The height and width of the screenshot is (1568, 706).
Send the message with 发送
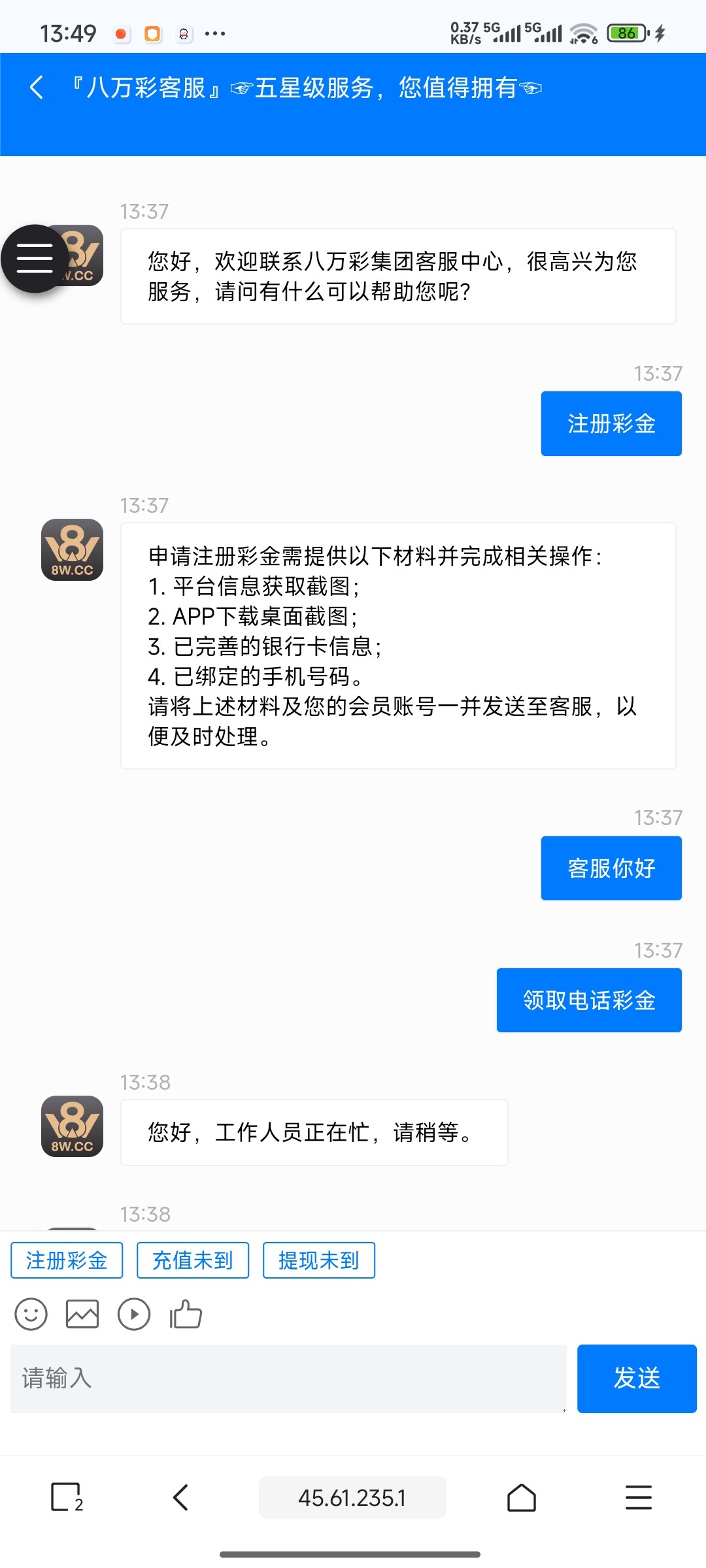tap(637, 1379)
